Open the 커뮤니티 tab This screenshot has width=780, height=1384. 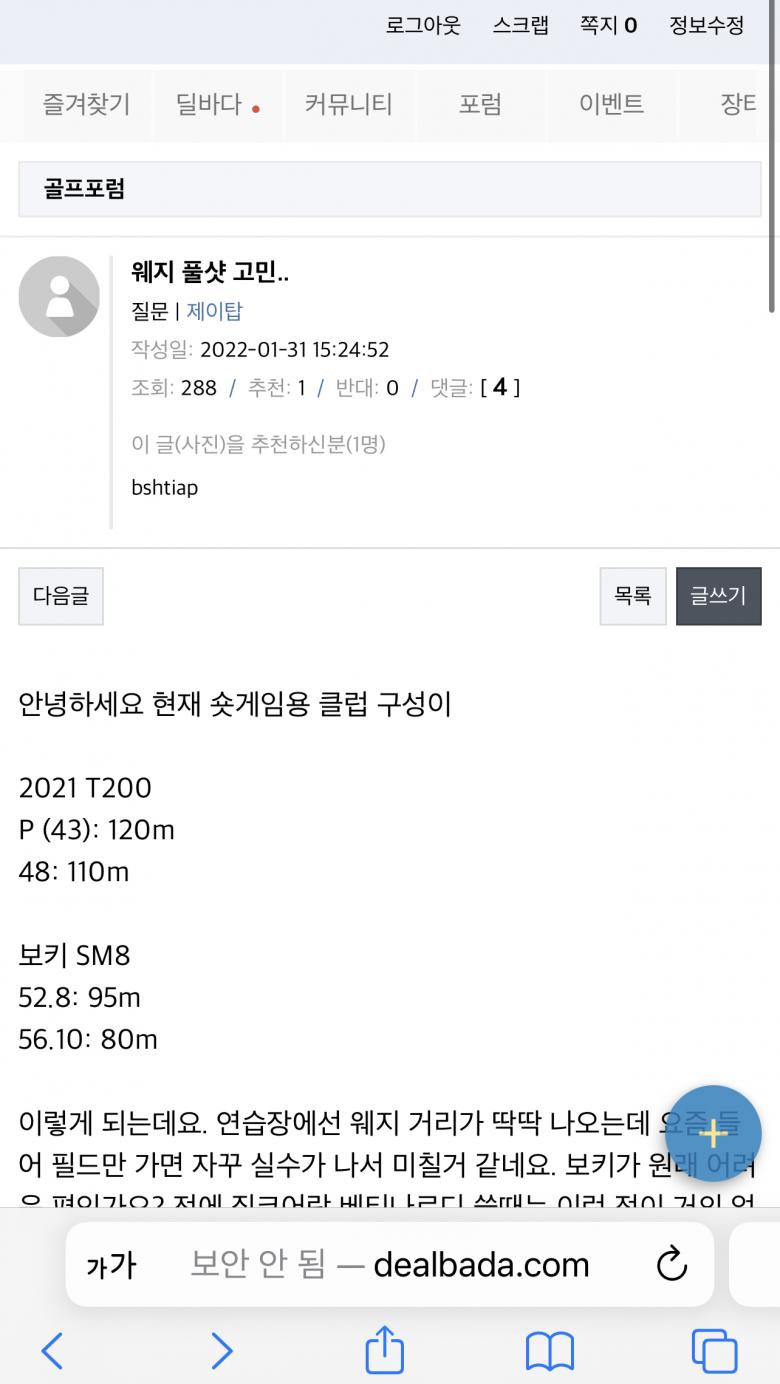click(x=348, y=104)
